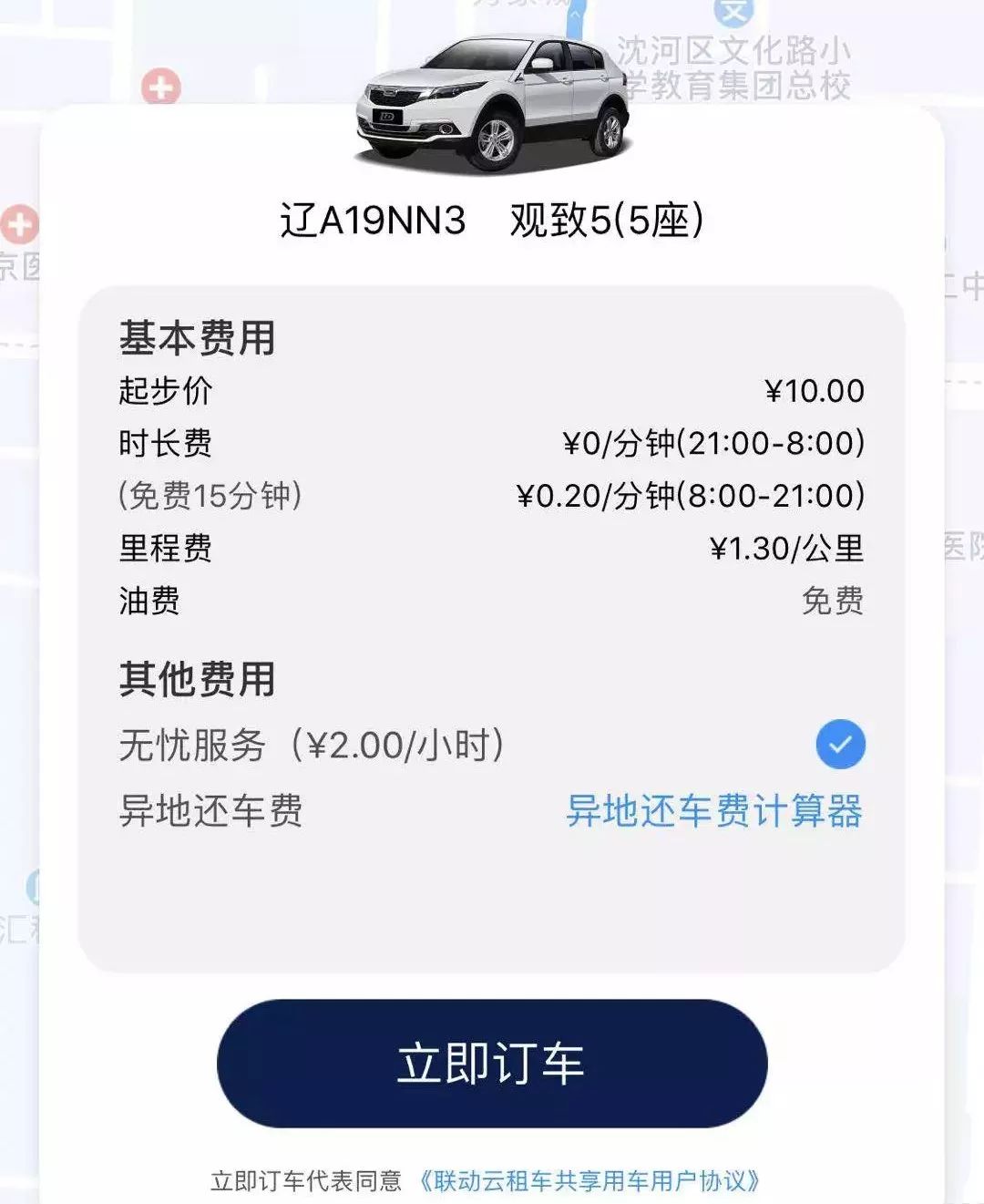Tap the map pin icon at top of screen
The image size is (984, 1204).
[x=577, y=15]
